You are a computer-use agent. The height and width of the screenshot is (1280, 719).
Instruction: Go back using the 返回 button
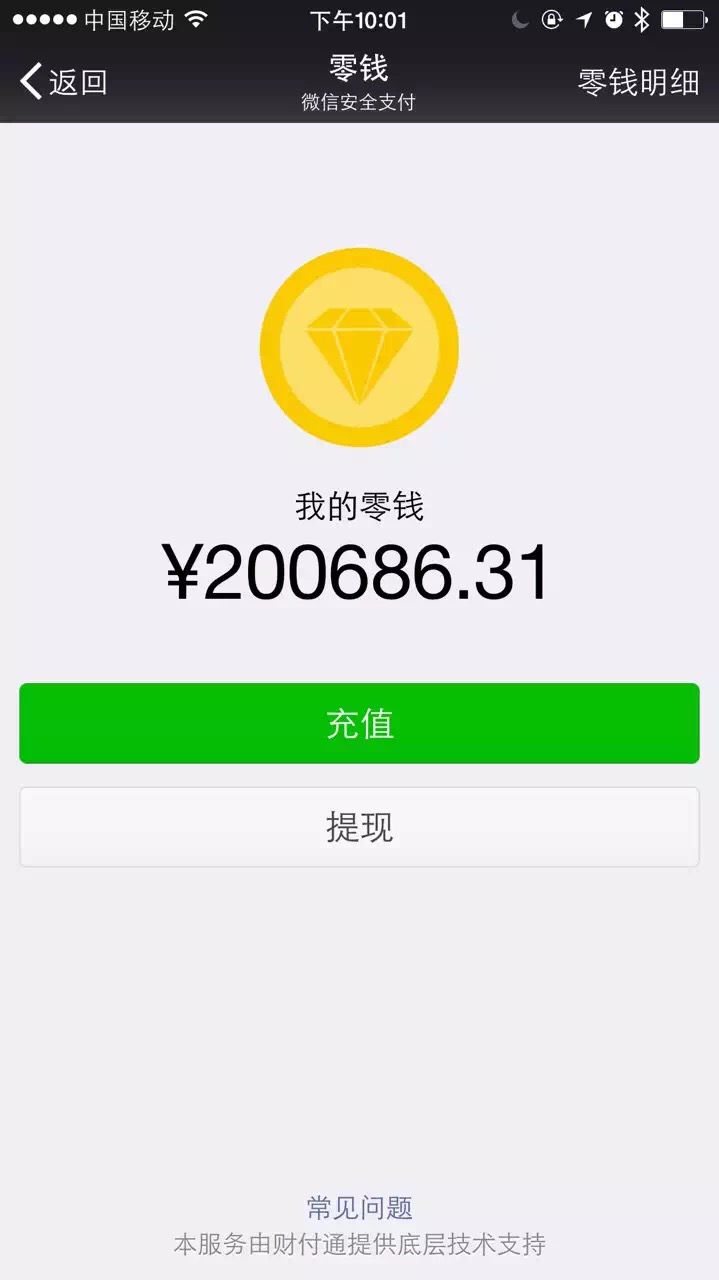(63, 82)
